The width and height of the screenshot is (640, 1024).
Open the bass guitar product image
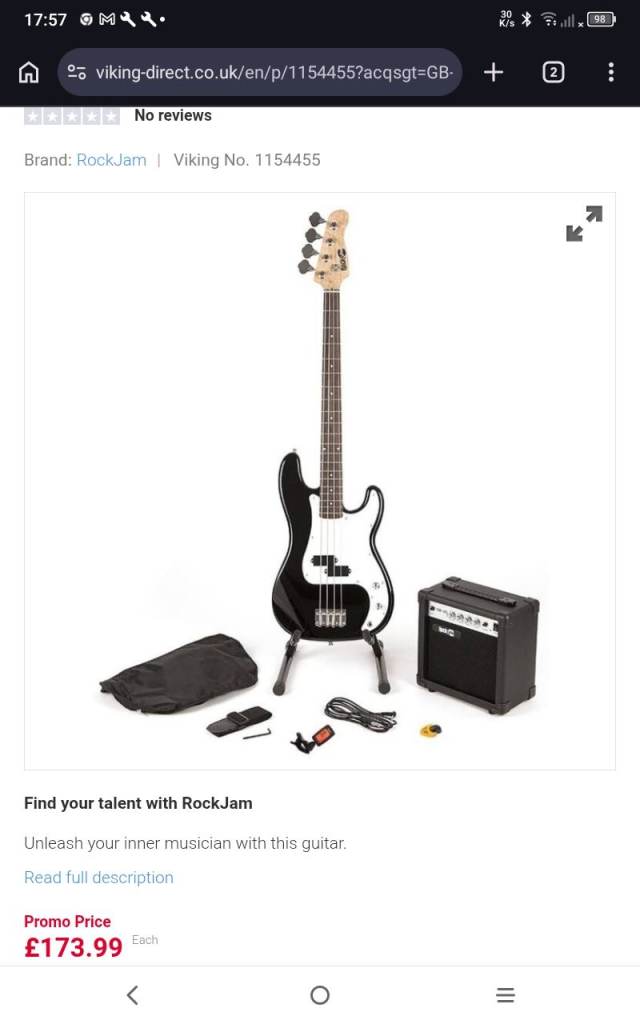[320, 480]
